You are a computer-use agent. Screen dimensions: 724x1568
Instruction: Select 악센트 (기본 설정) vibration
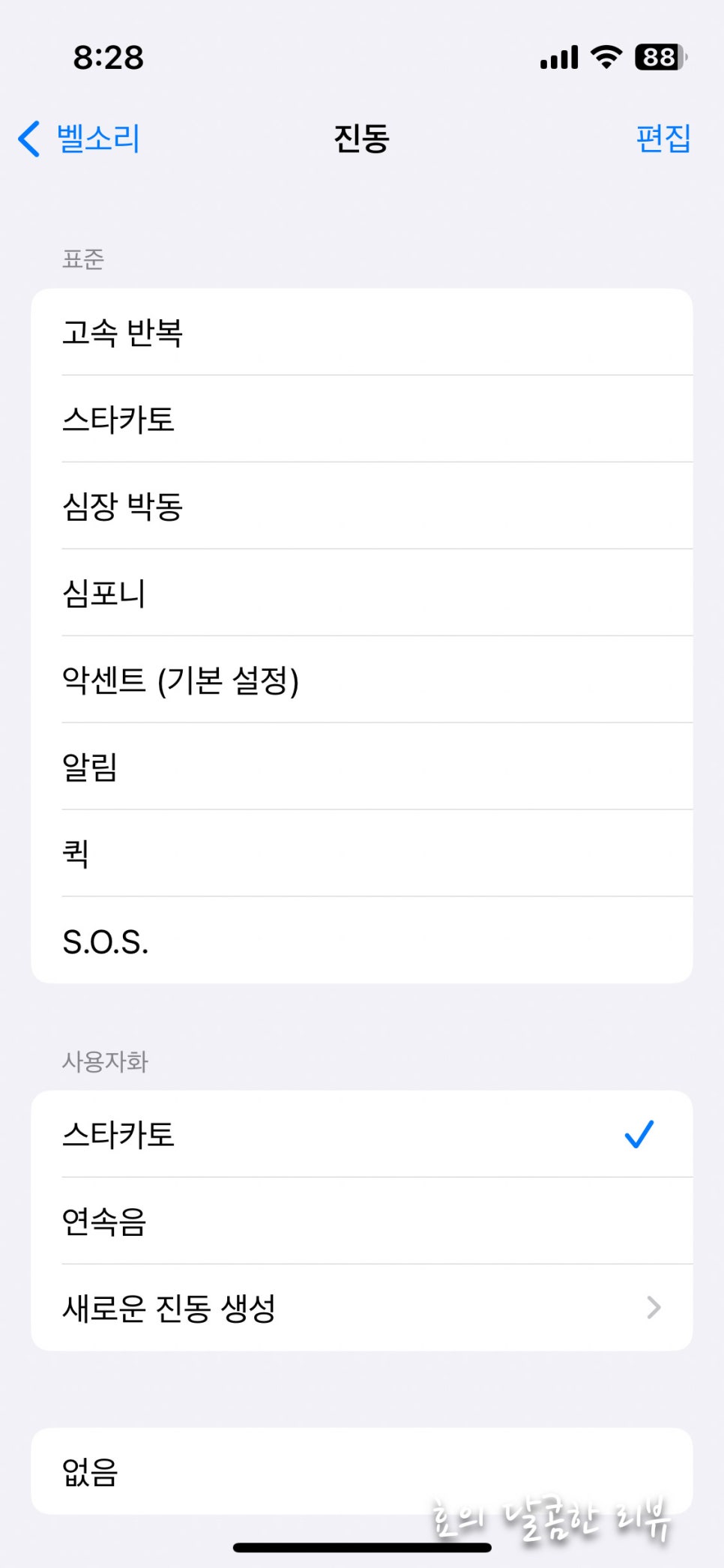coord(362,680)
